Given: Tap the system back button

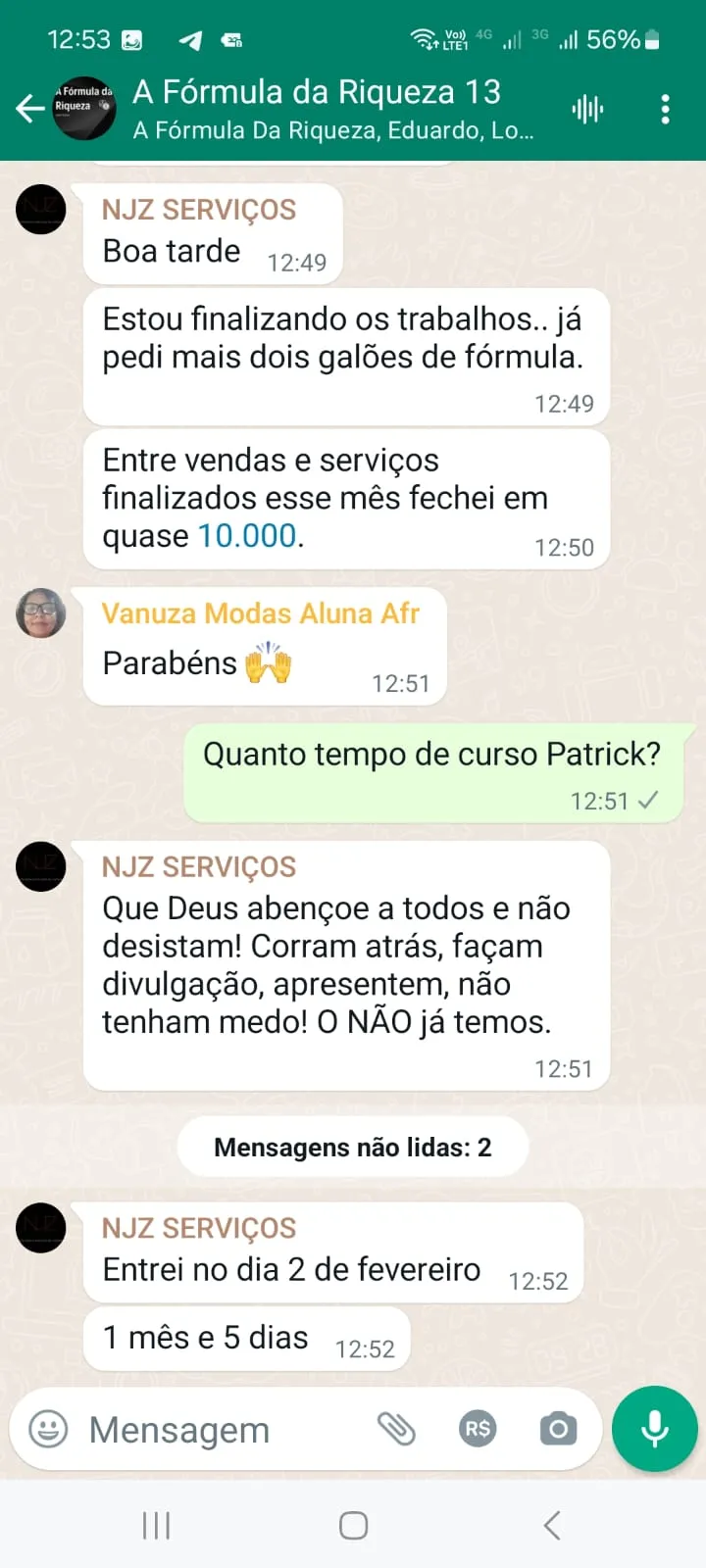Looking at the screenshot, I should (552, 1525).
